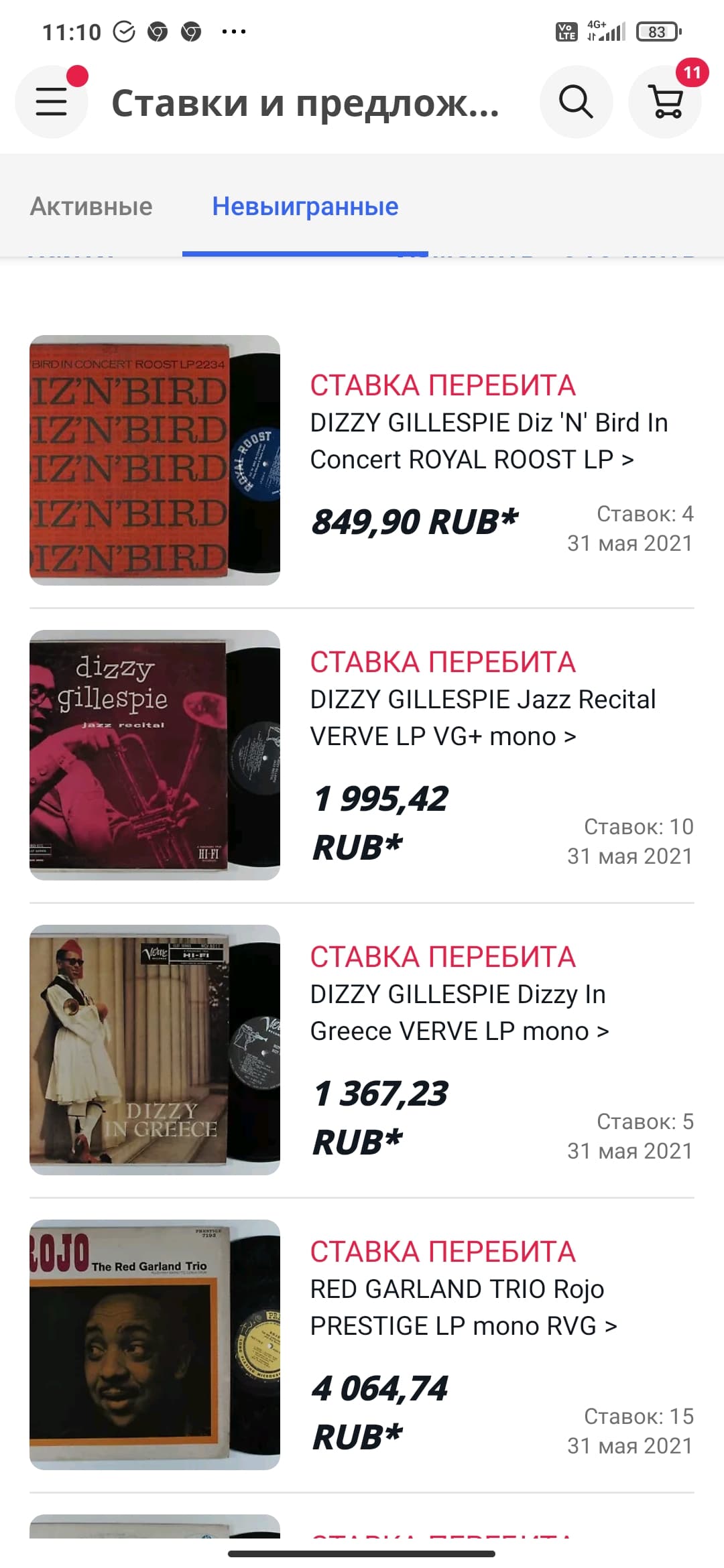Open the search icon

point(576,102)
